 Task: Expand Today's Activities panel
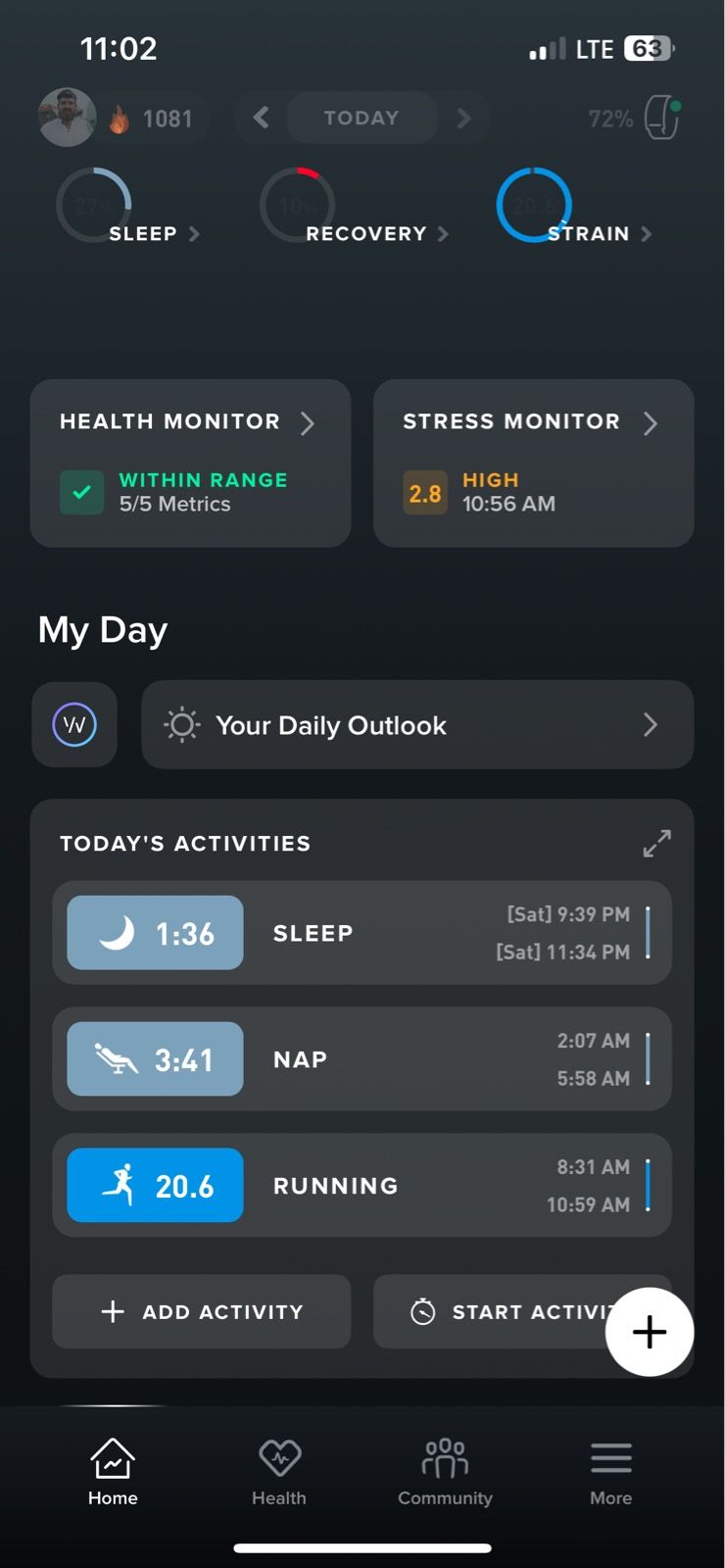coord(656,843)
